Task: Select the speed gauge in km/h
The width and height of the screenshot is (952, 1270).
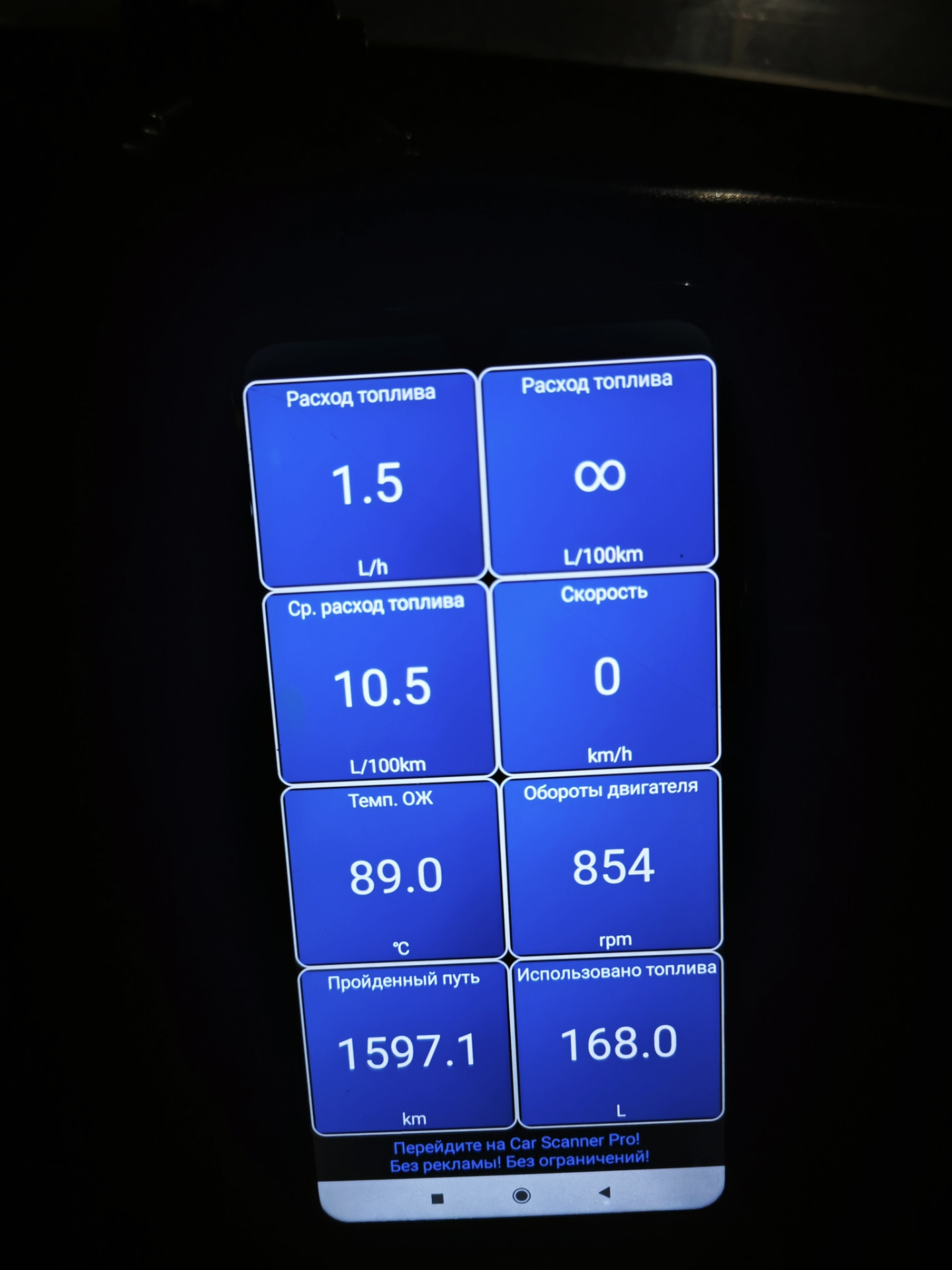Action: pyautogui.click(x=605, y=673)
